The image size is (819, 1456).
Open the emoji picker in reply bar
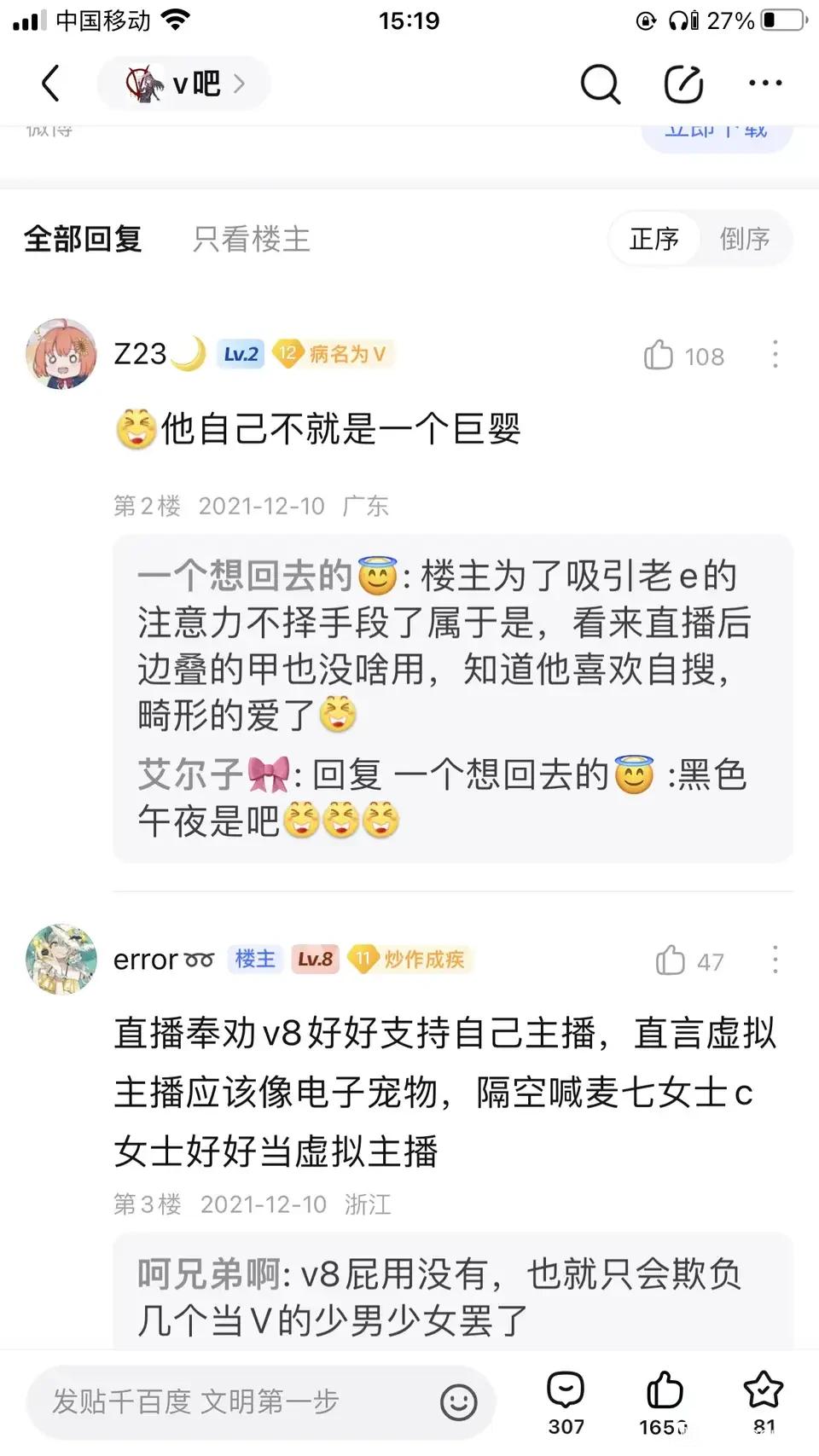(458, 1401)
